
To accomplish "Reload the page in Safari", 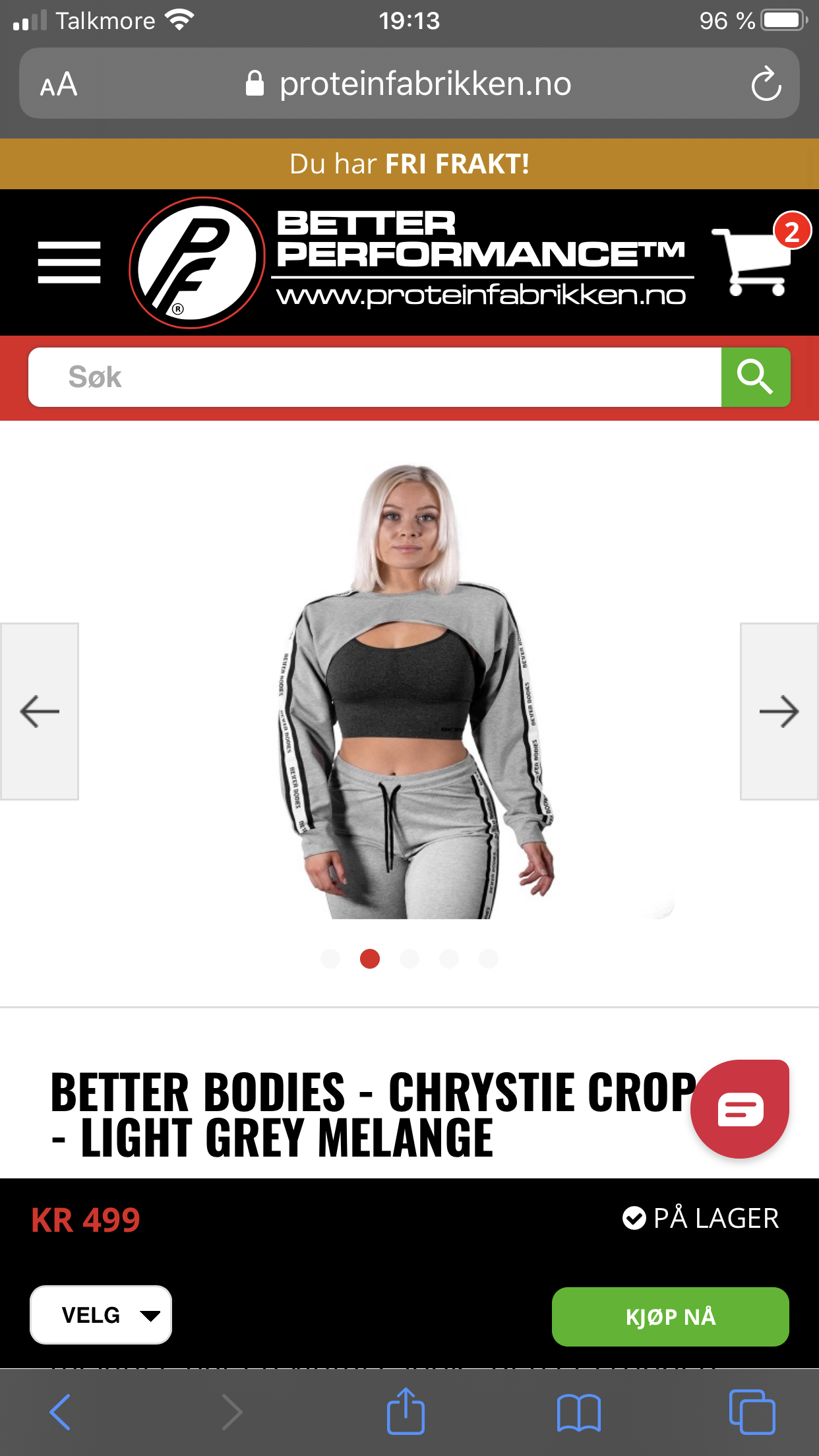I will click(x=766, y=84).
